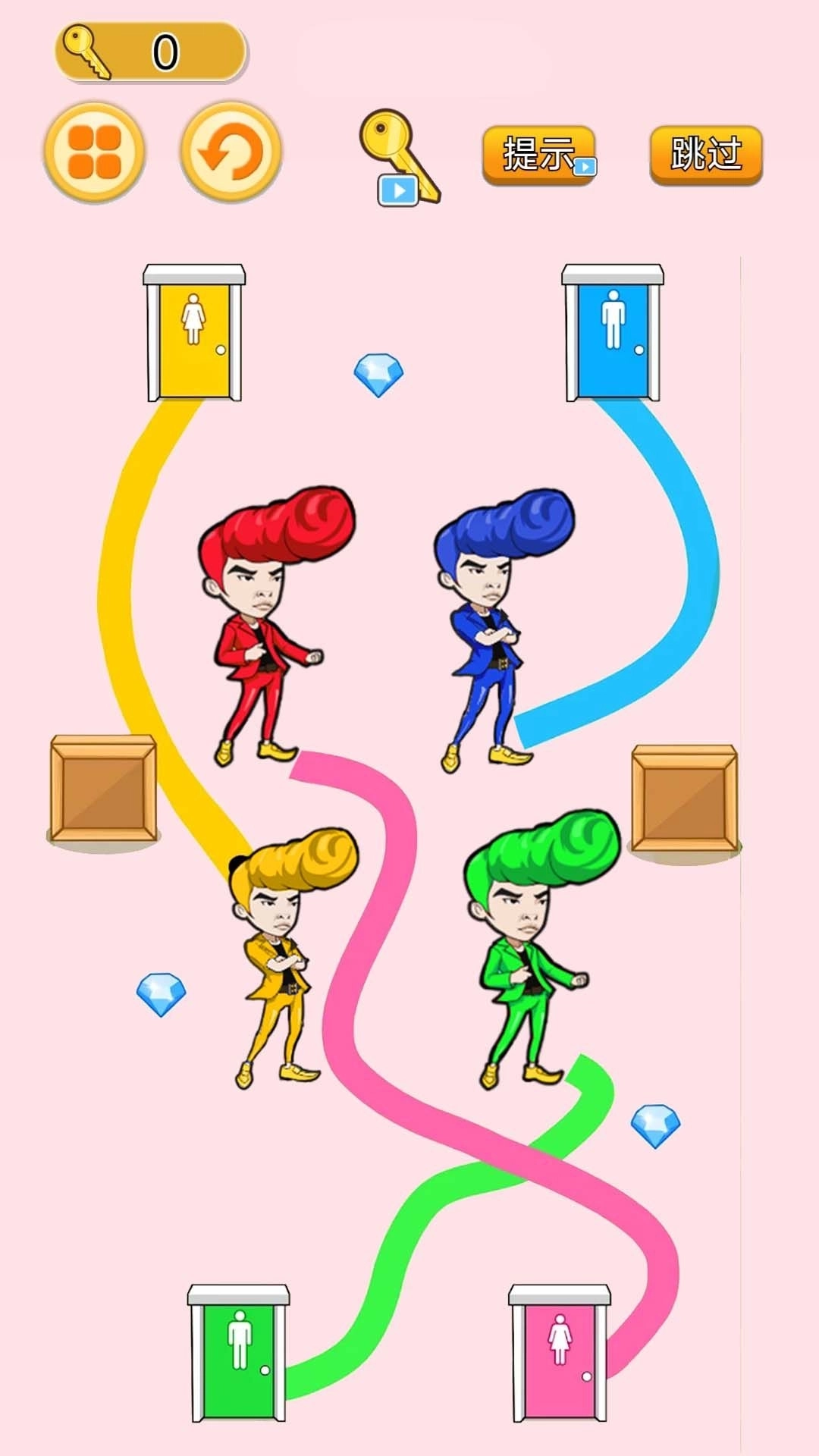The width and height of the screenshot is (819, 1456).
Task: Restart the level with the undo arrow
Action: [x=231, y=152]
